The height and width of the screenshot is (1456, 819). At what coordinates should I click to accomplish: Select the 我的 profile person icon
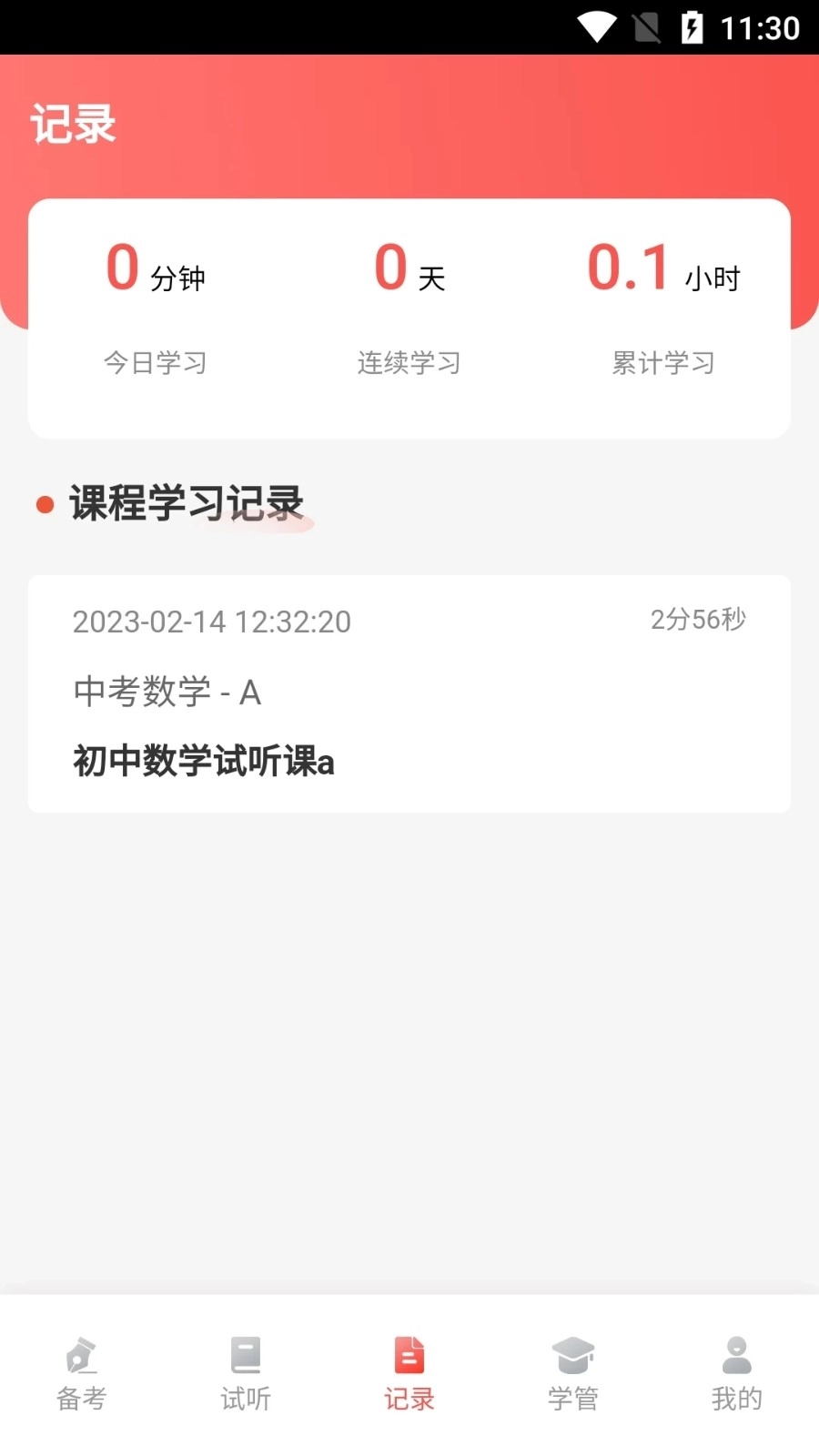(x=735, y=1356)
